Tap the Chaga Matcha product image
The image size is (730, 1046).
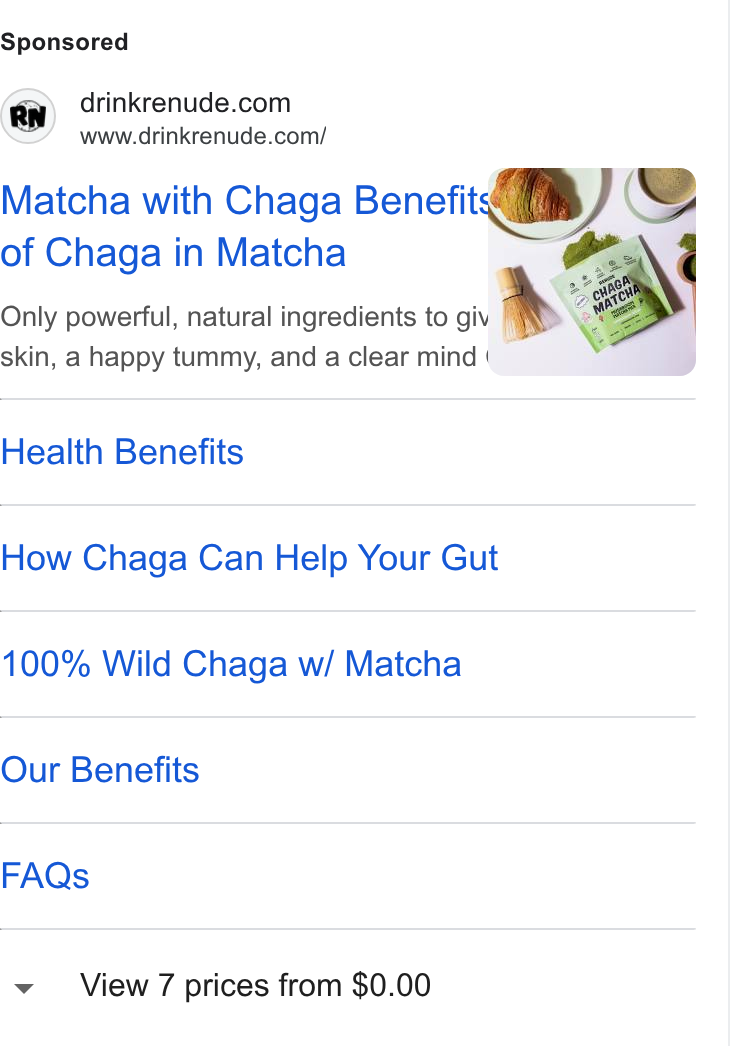click(x=592, y=272)
